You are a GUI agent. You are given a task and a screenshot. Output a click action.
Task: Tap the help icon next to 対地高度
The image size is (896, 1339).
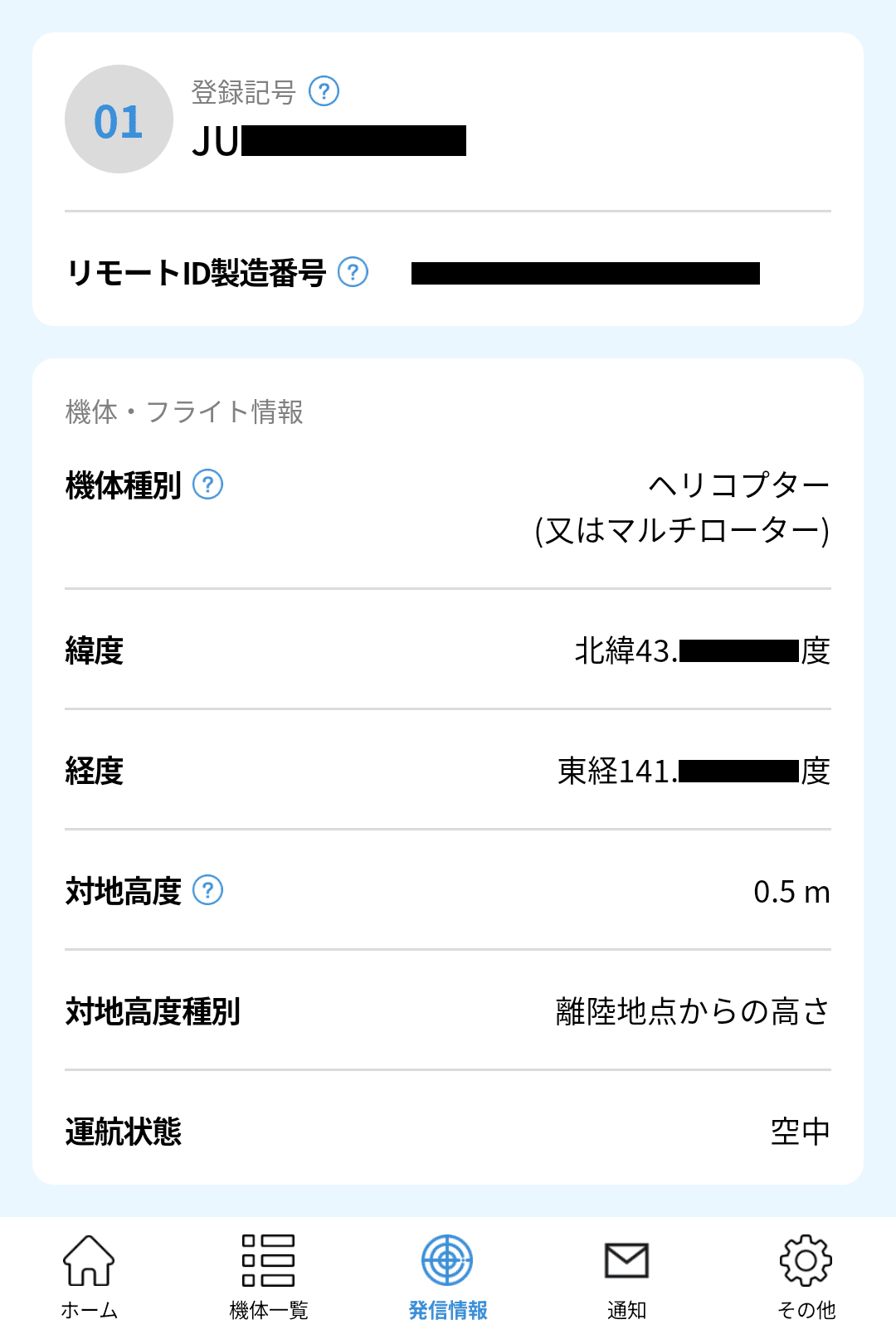[x=210, y=892]
